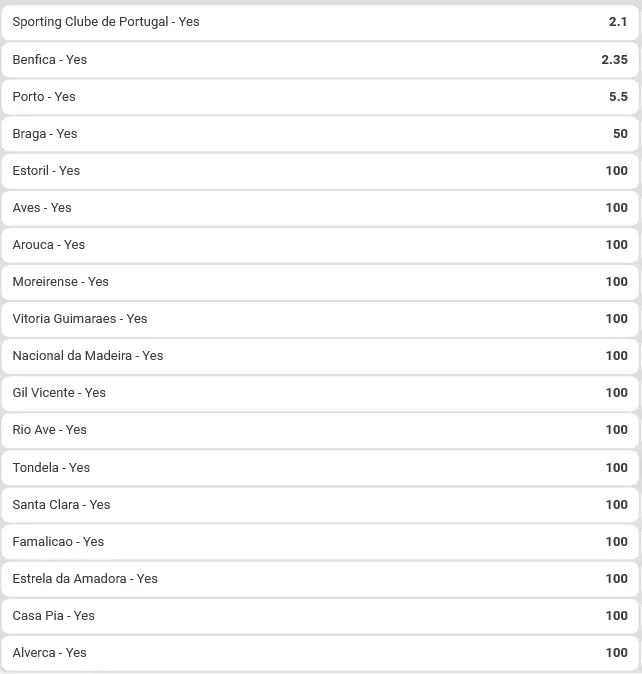The image size is (642, 674).
Task: Add Casa Pia - Yes to betslip
Action: [x=320, y=616]
